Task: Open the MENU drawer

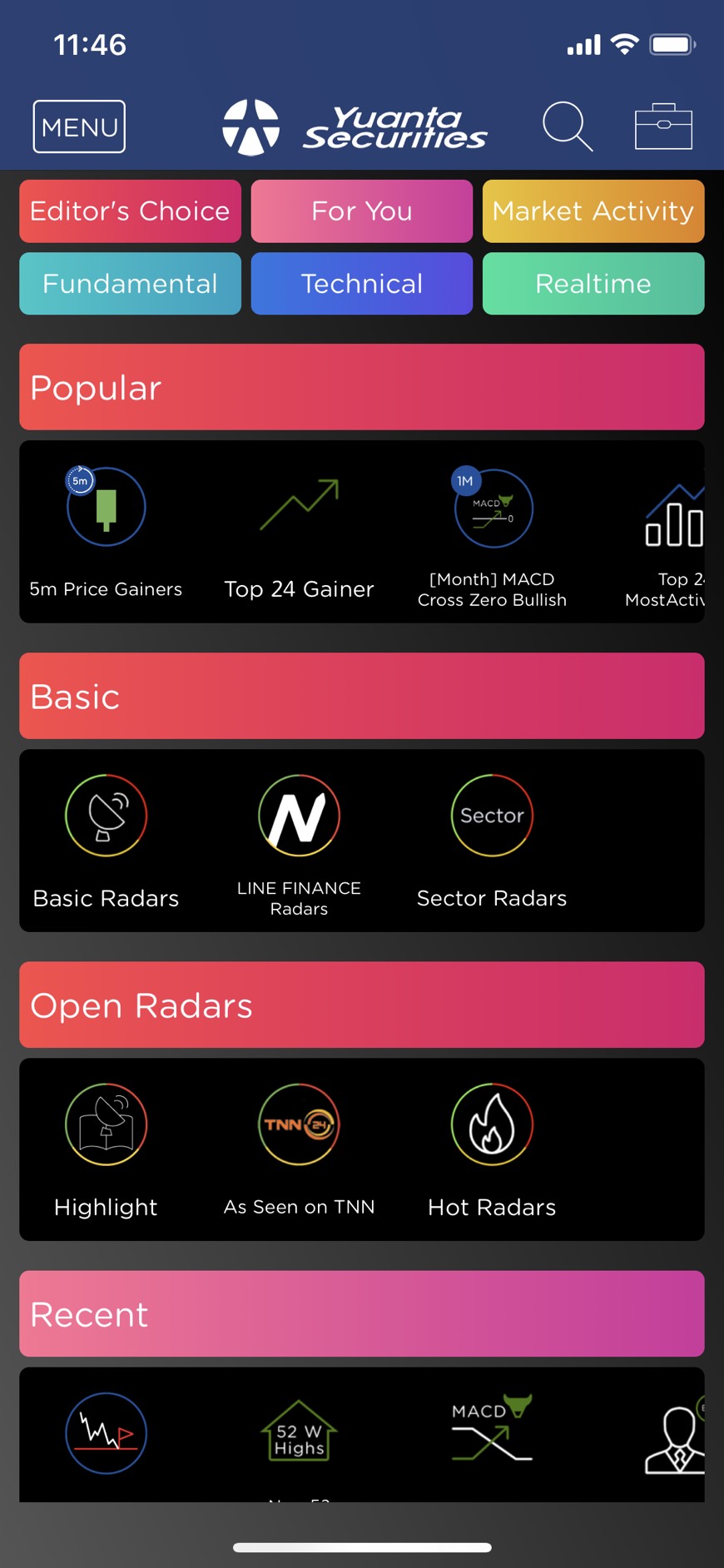Action: pos(79,127)
